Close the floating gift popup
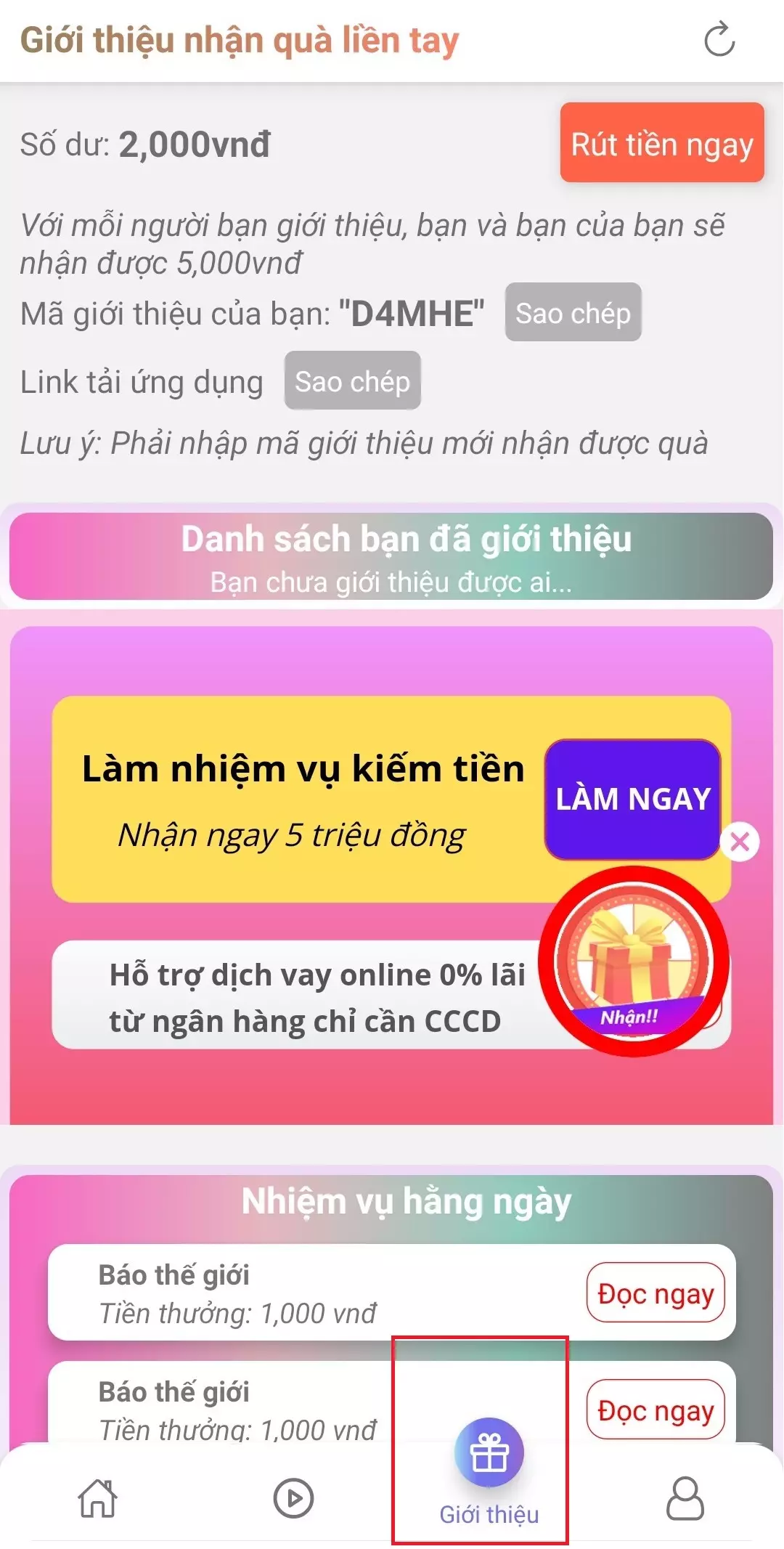The width and height of the screenshot is (784, 1549). [x=740, y=842]
